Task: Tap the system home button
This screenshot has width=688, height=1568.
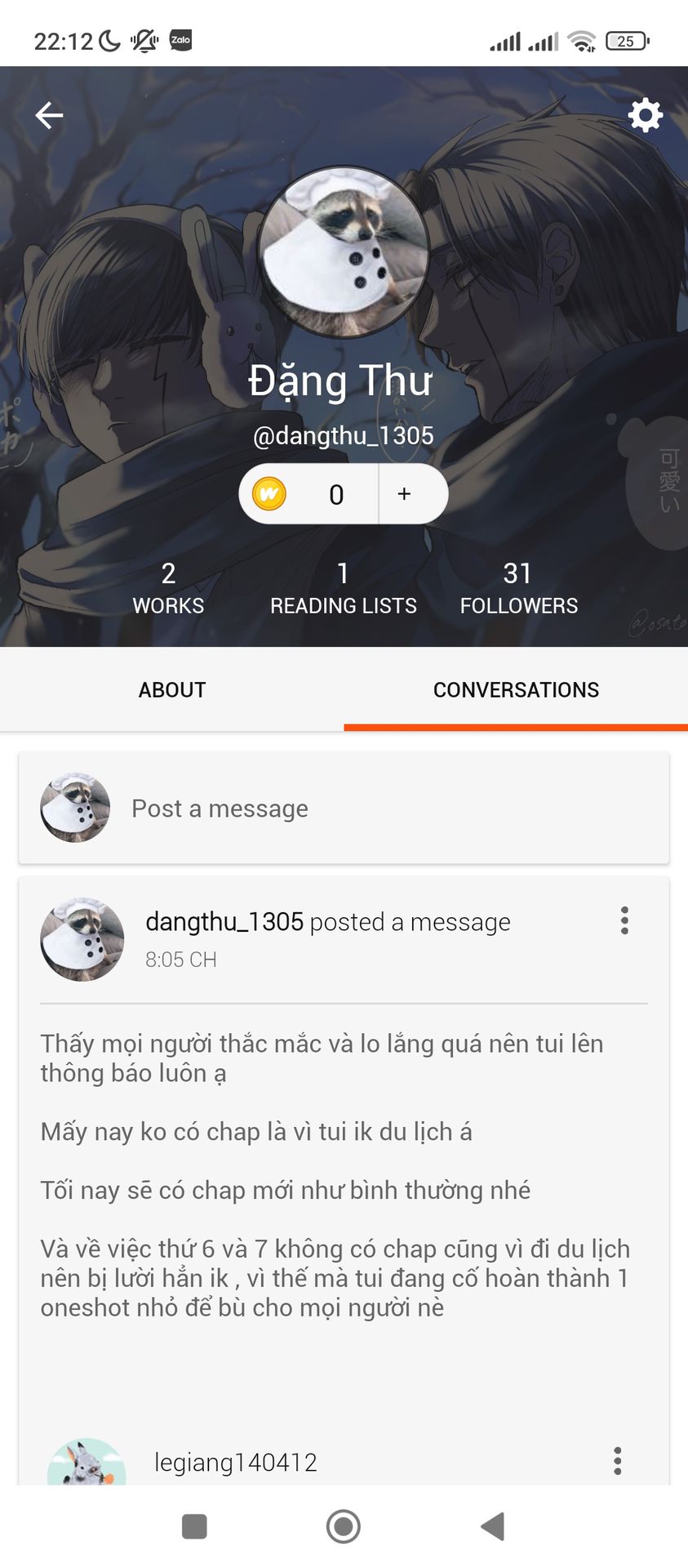Action: tap(344, 1526)
